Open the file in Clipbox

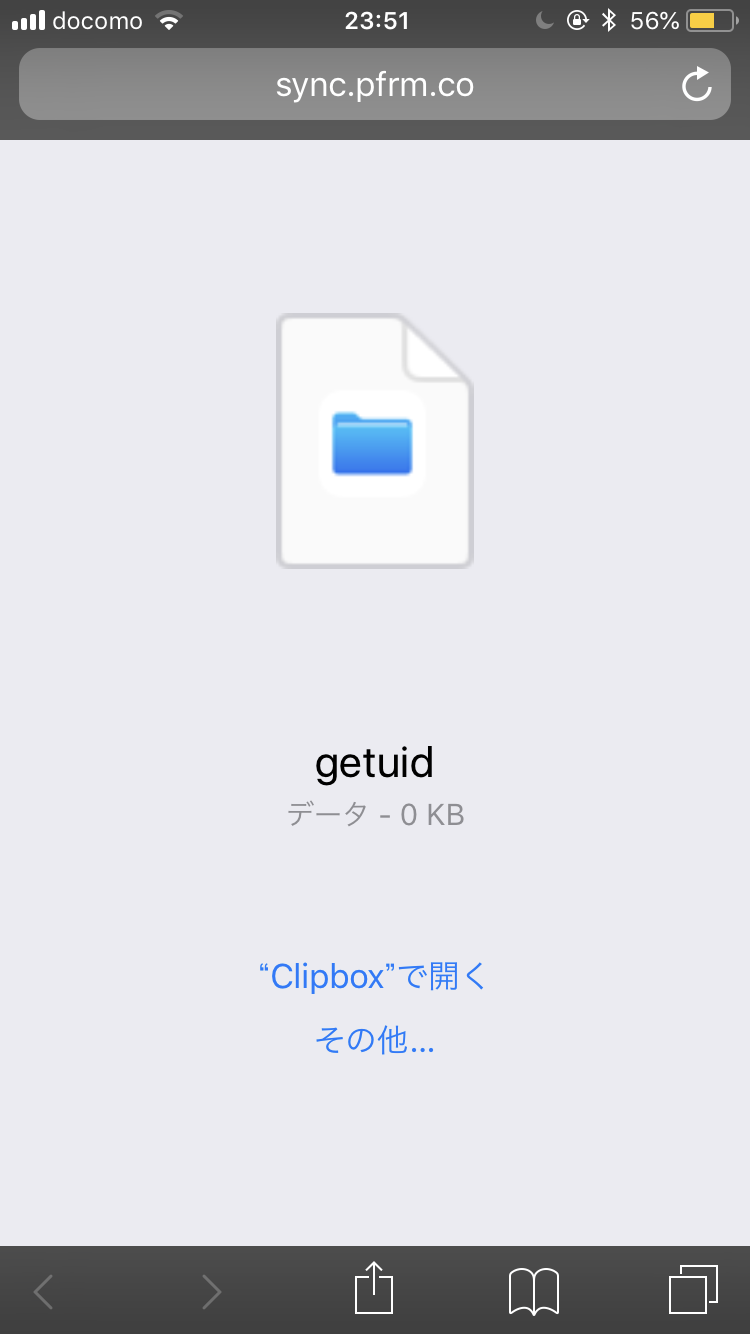click(373, 976)
